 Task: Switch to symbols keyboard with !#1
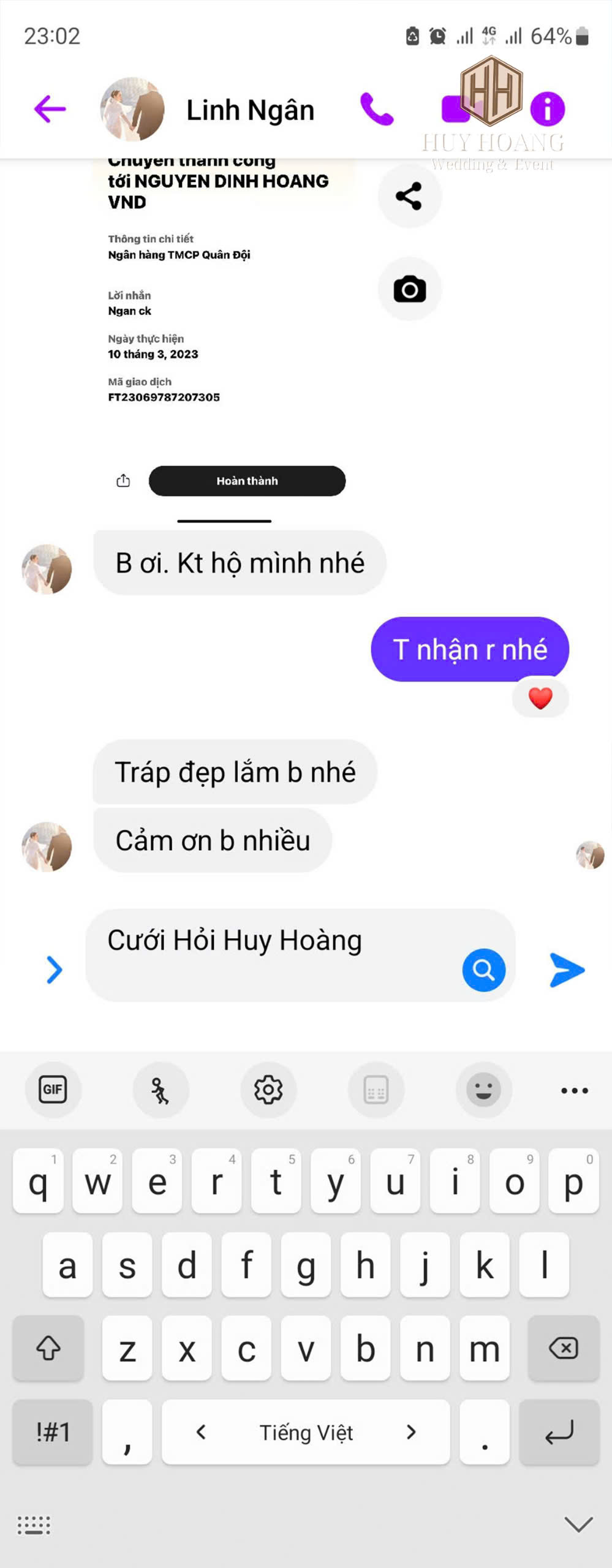53,1432
